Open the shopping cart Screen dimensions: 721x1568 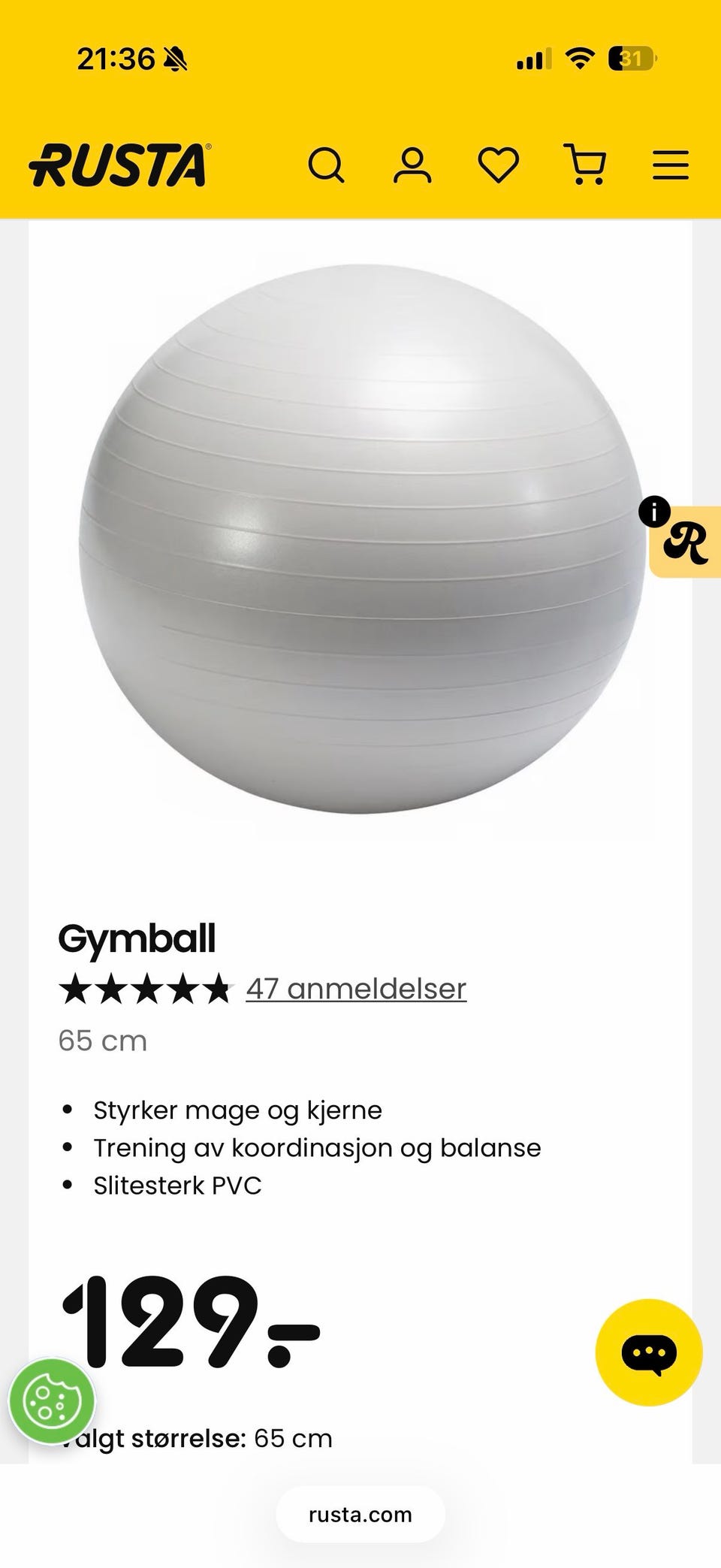coord(588,165)
